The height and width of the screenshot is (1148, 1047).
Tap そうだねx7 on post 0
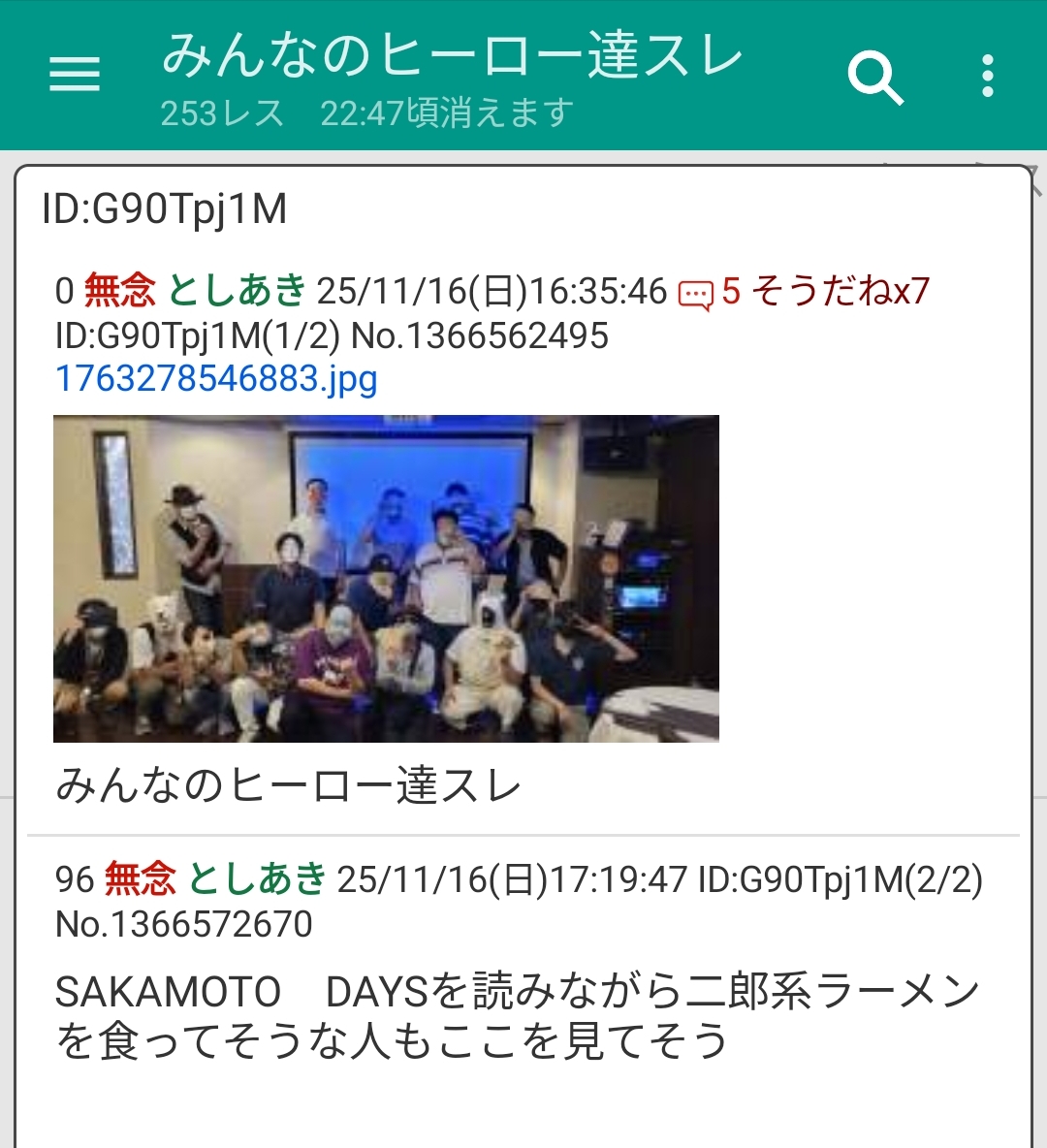841,291
